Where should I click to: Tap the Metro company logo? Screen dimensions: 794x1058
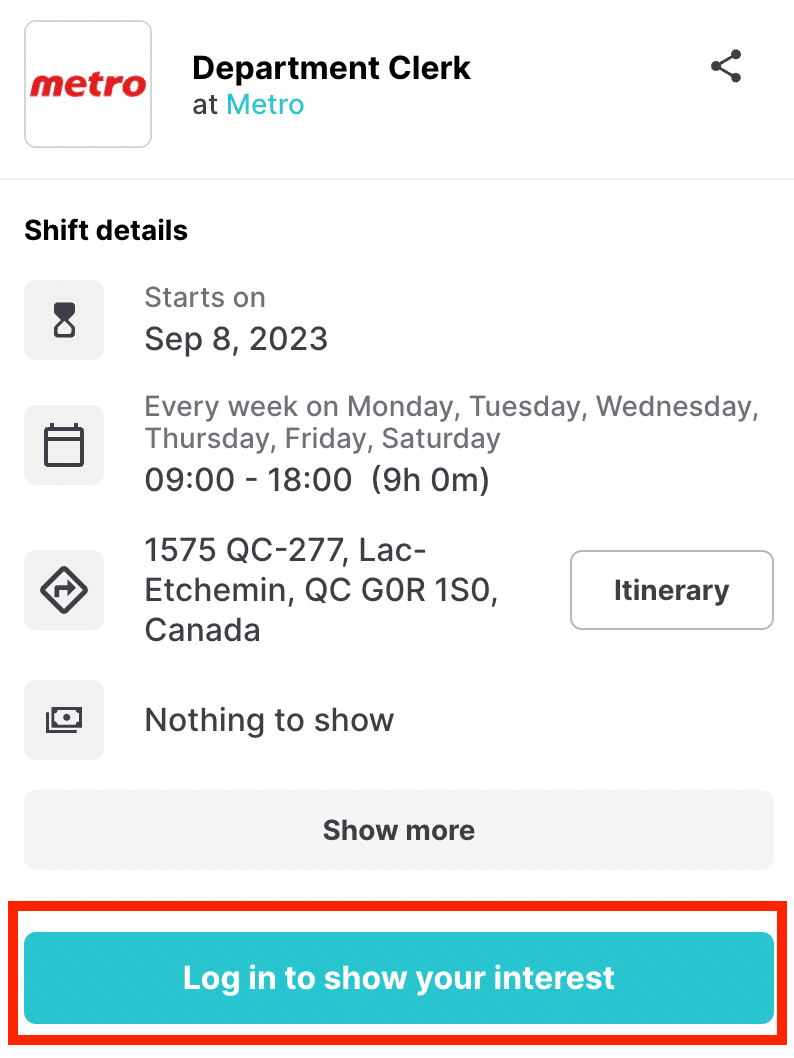(87, 83)
